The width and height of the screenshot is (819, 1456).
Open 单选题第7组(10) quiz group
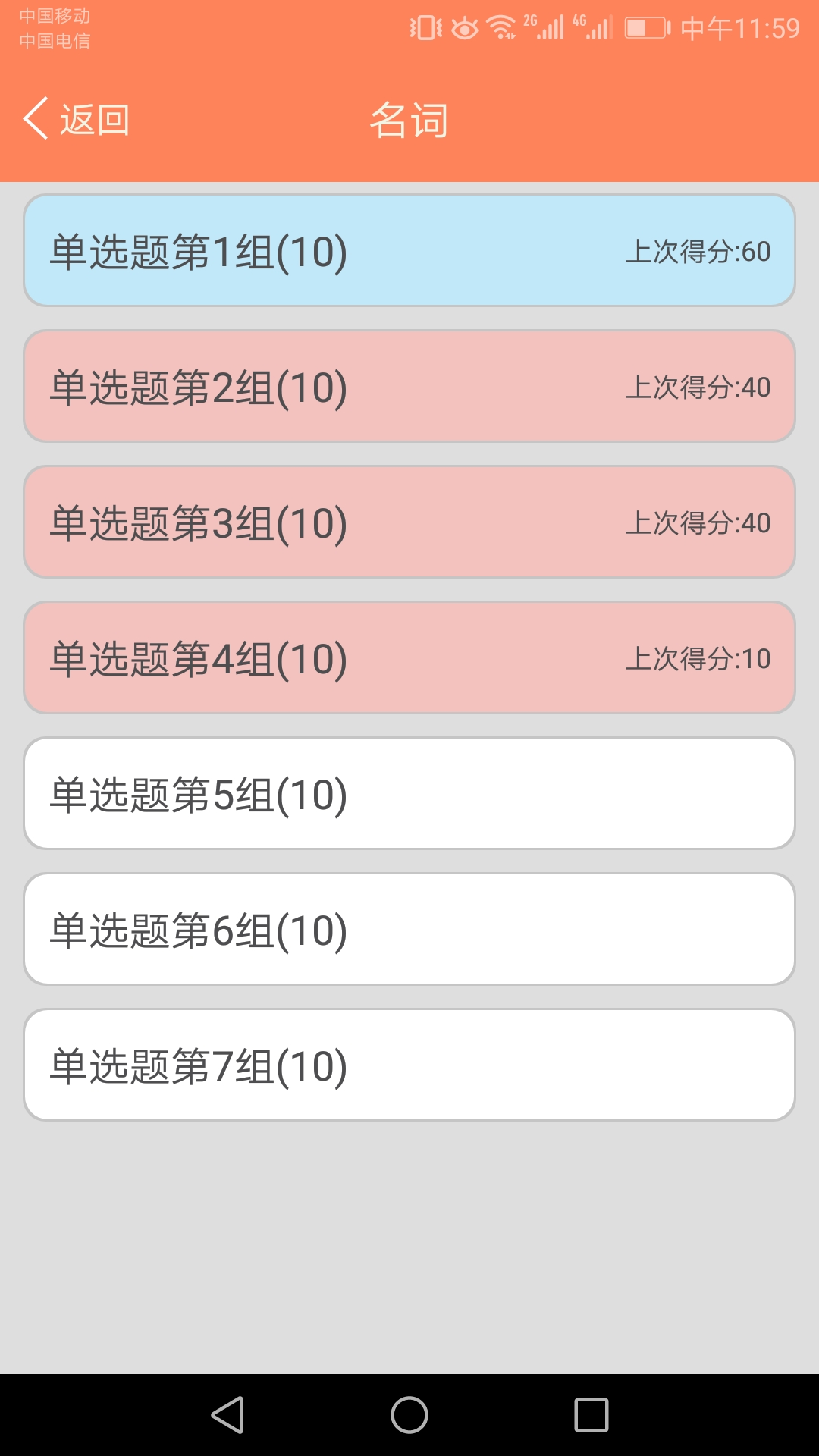409,1064
